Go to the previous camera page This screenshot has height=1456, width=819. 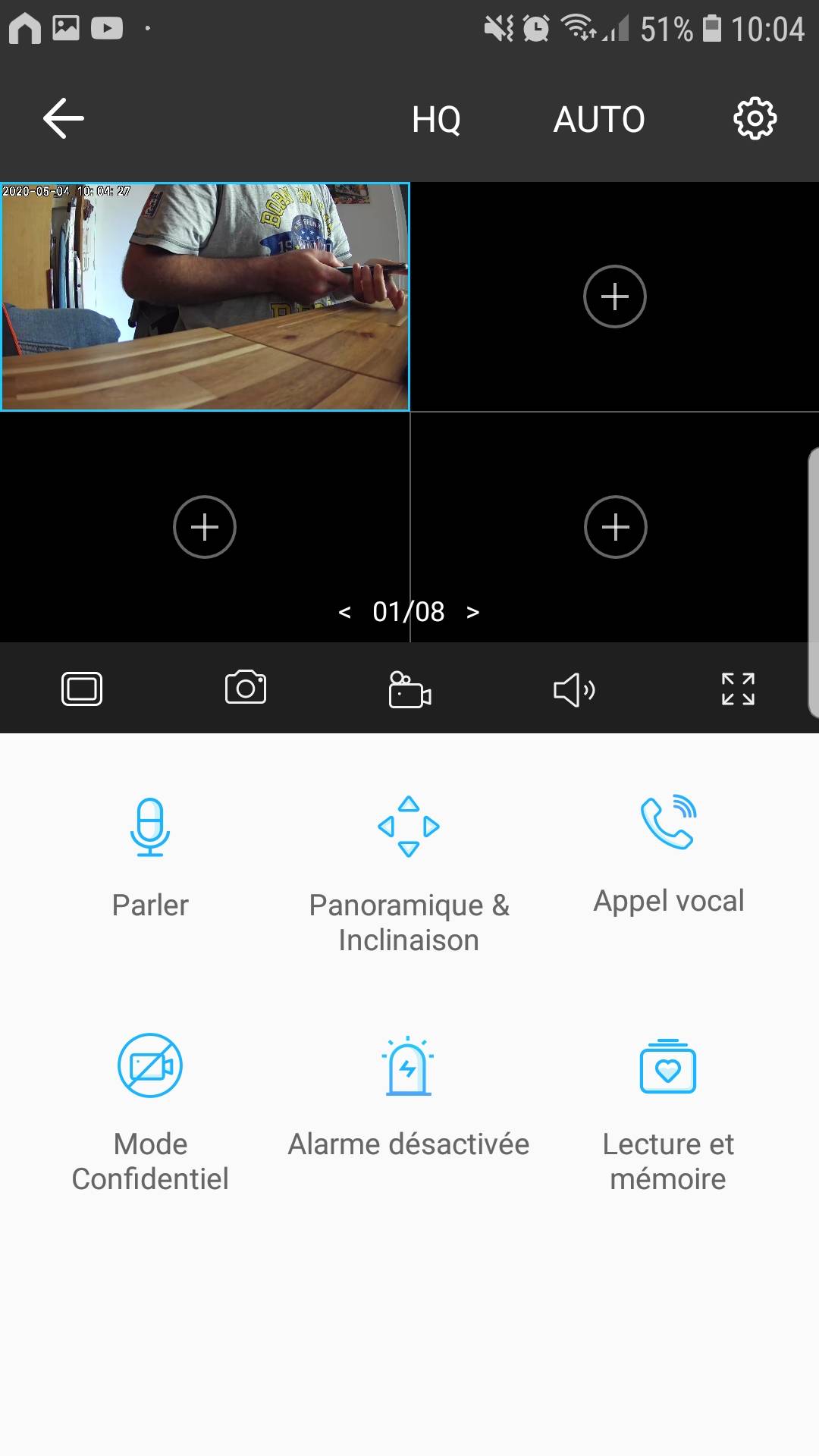click(345, 612)
